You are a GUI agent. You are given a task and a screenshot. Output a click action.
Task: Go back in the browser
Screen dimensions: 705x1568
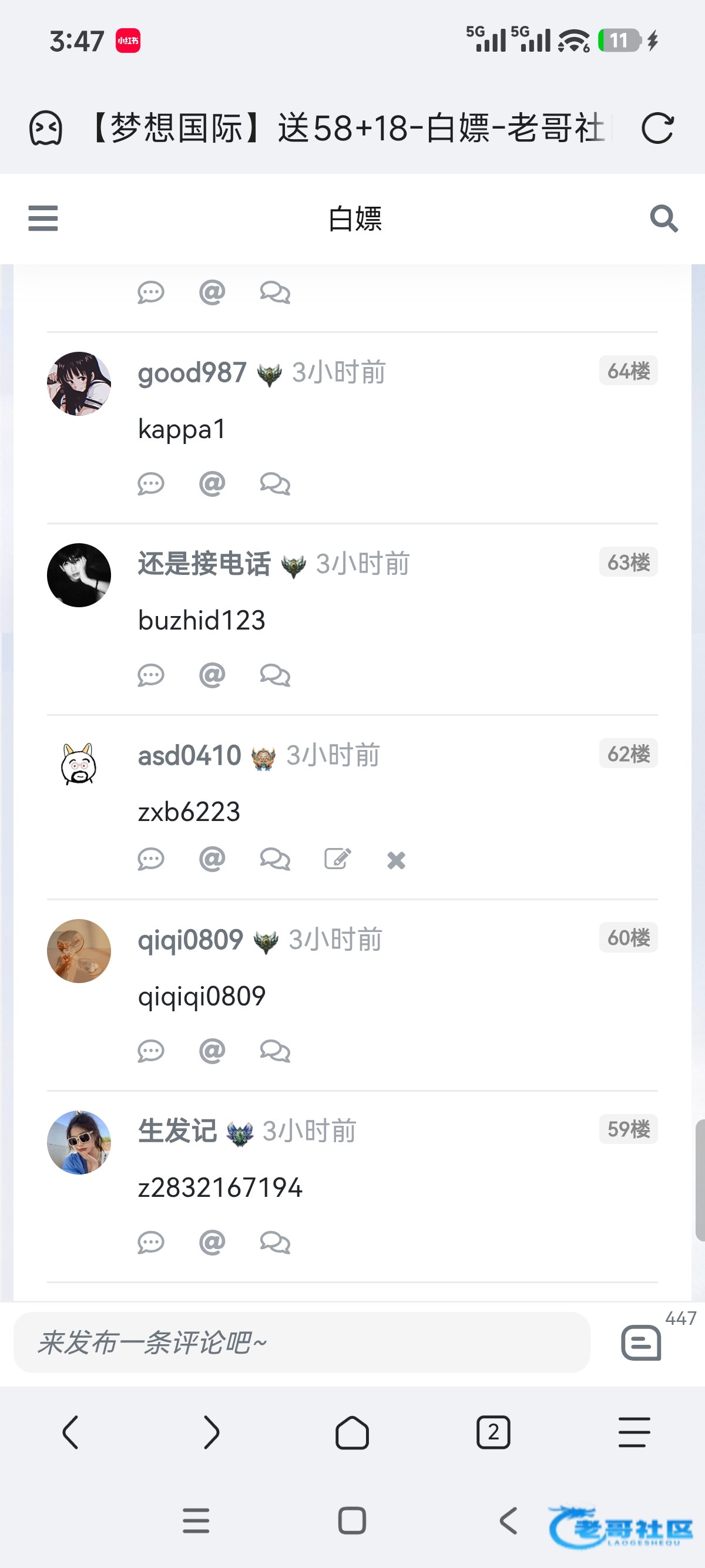point(70,1432)
